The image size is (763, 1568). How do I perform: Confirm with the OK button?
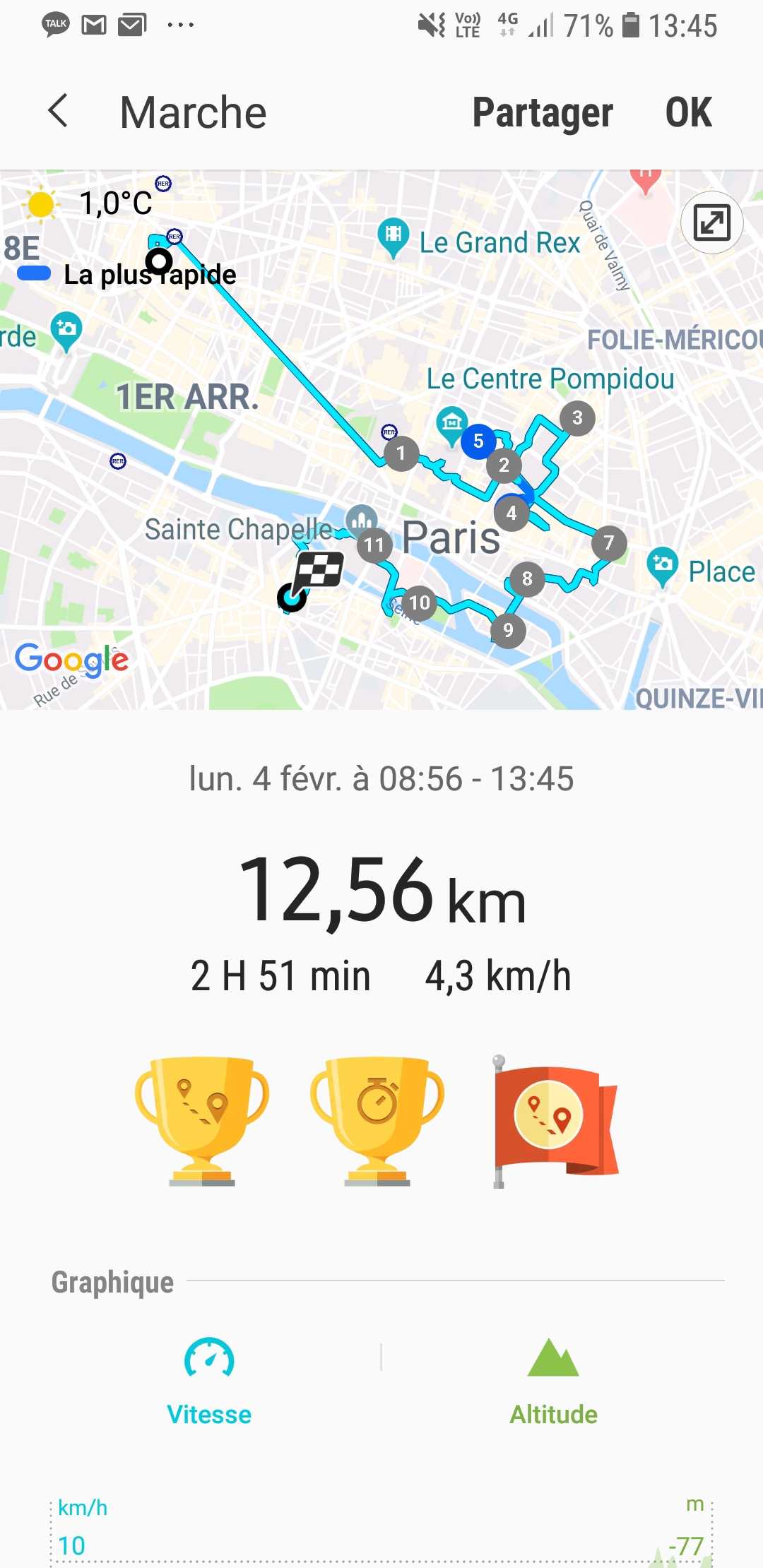click(689, 112)
